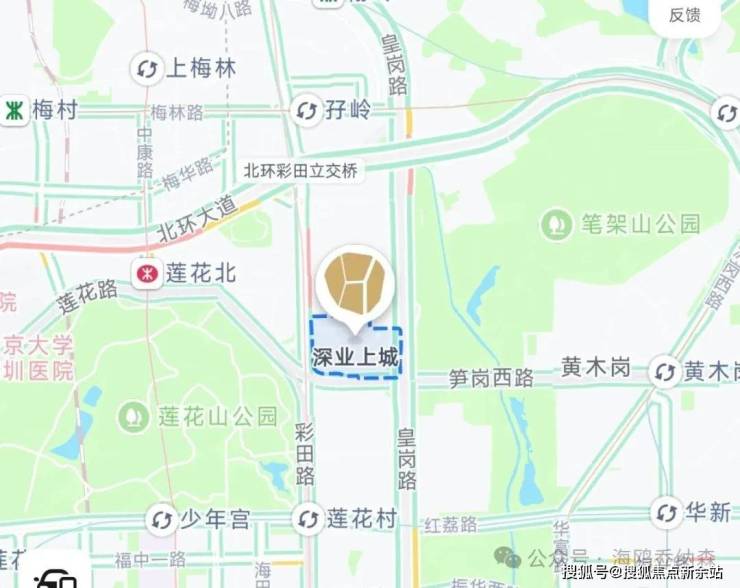Open the 少年宫 station marker

160,519
